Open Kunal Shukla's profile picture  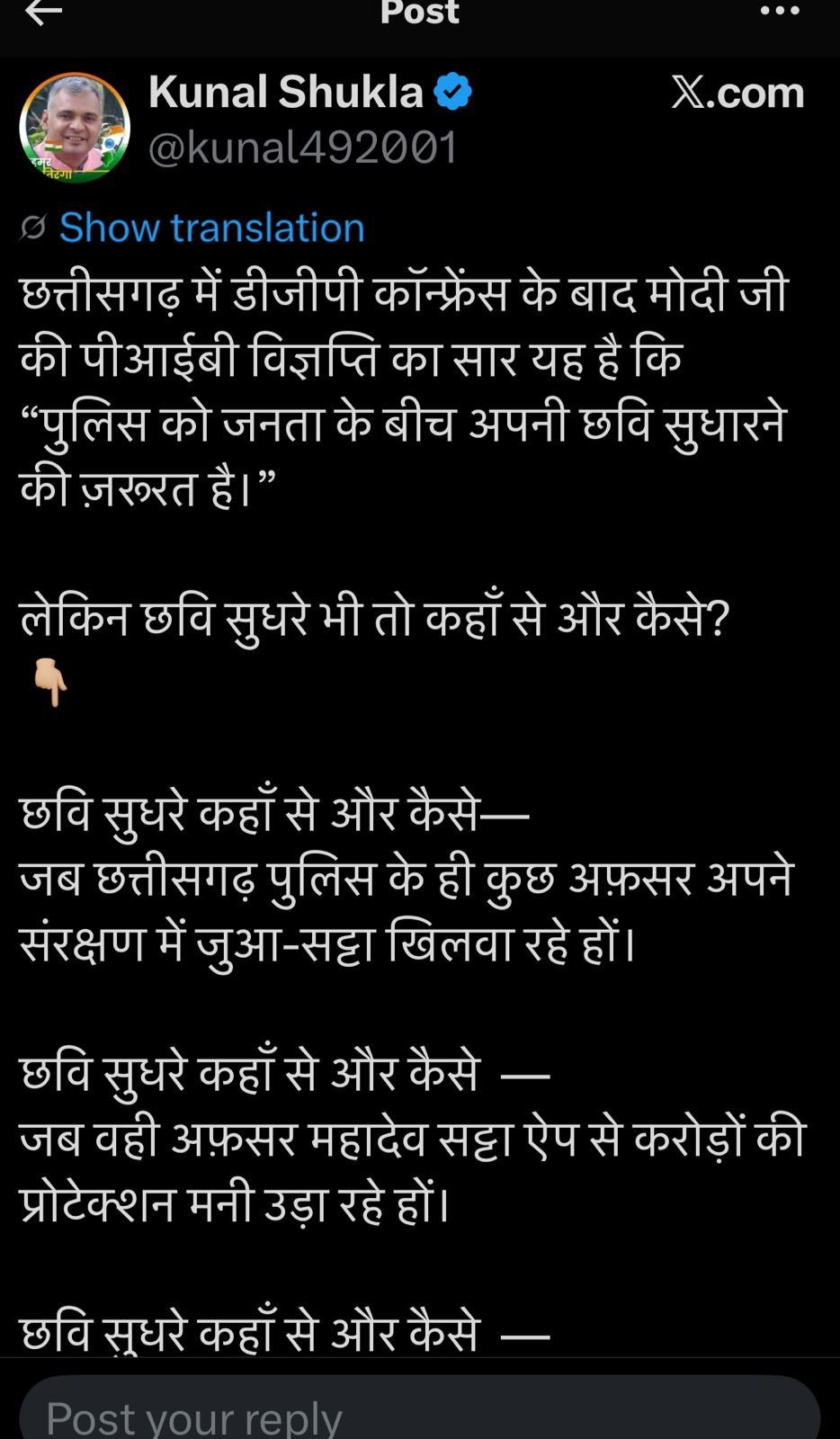75,128
